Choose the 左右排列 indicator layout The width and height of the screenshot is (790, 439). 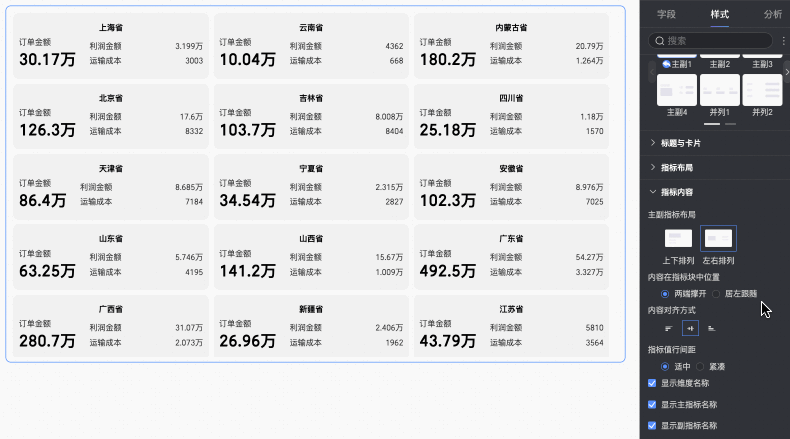pos(719,238)
